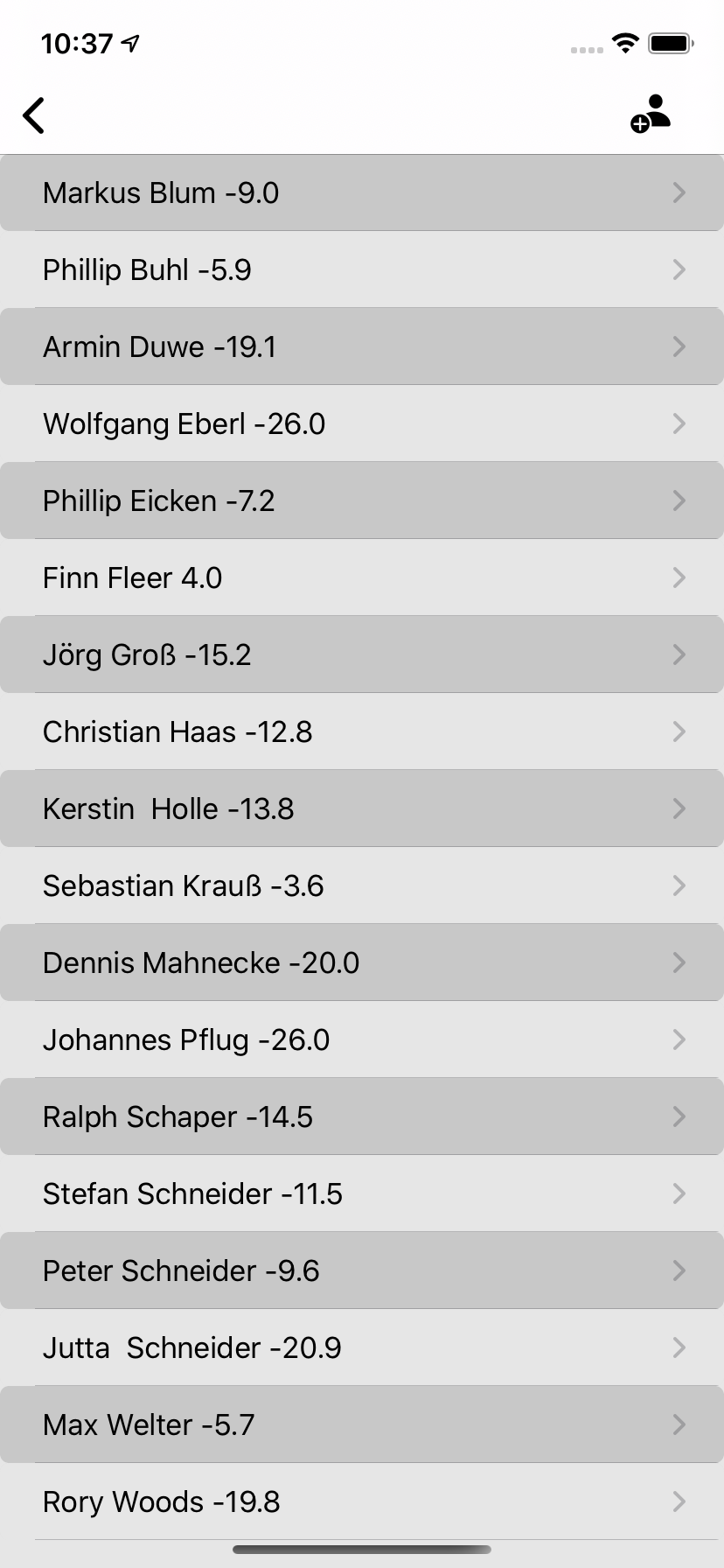View Peter Schneider's entry
724x1568 pixels.
[362, 1270]
